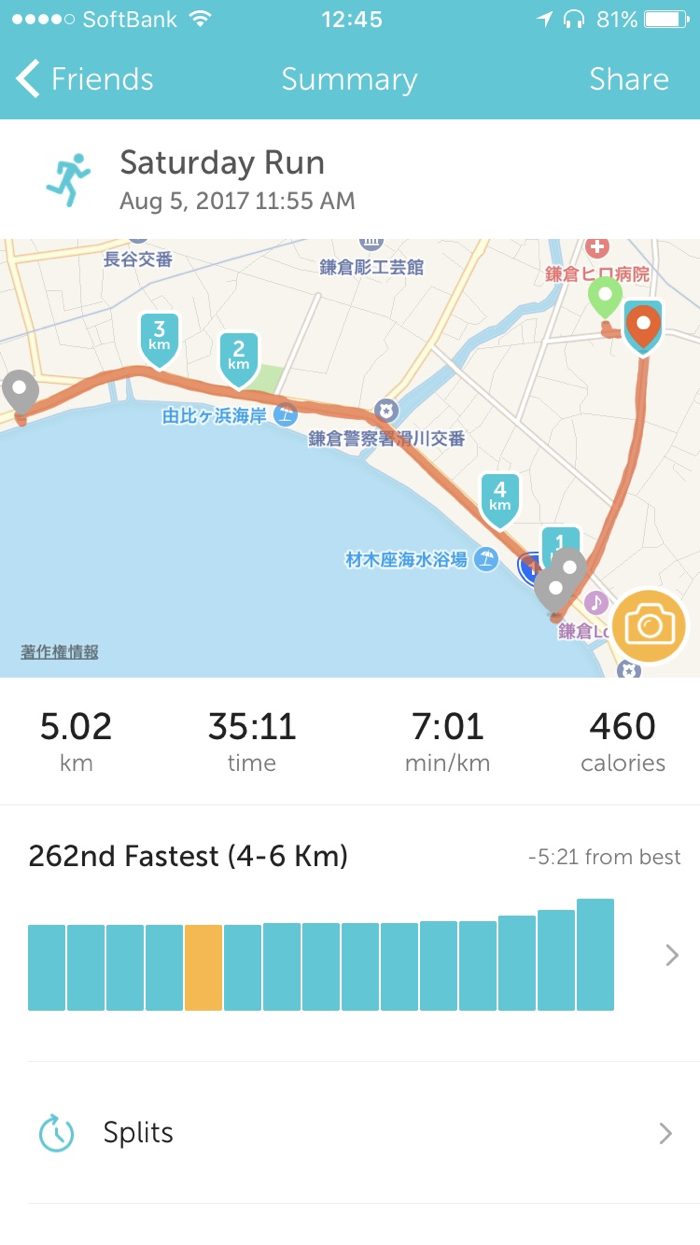Open the 262nd Fastest comparison chevron
The height and width of the screenshot is (1245, 700).
pos(671,955)
